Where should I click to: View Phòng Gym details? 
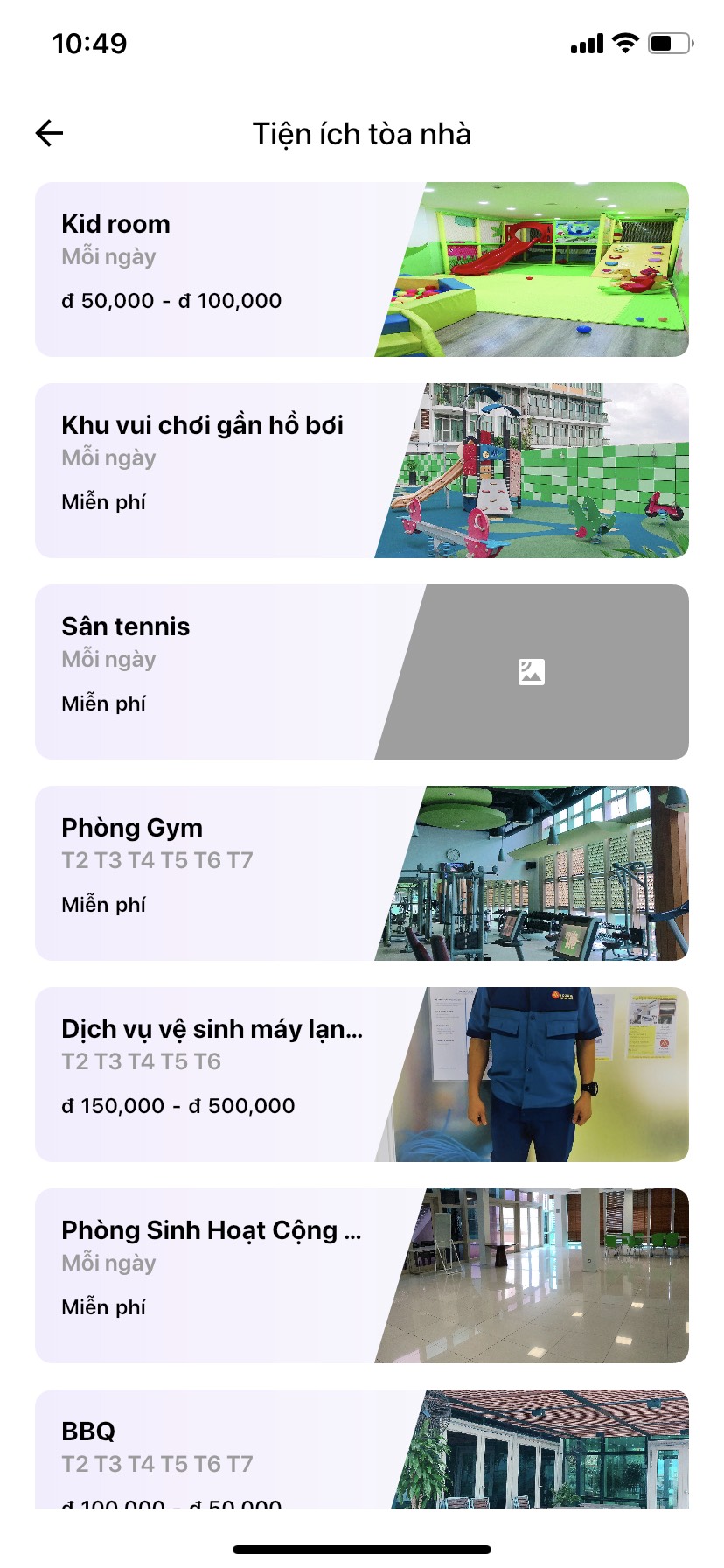(361, 873)
